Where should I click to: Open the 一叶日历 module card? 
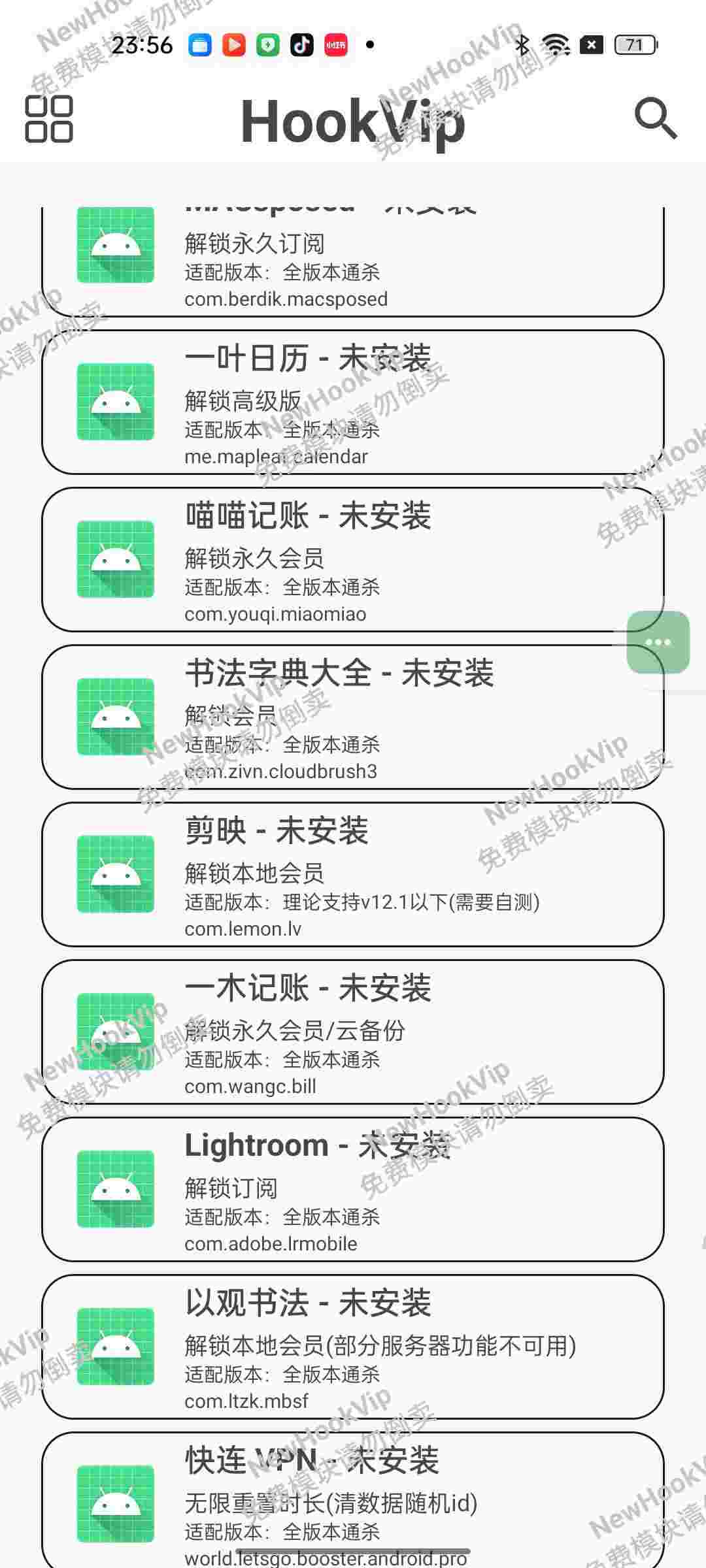[x=353, y=402]
